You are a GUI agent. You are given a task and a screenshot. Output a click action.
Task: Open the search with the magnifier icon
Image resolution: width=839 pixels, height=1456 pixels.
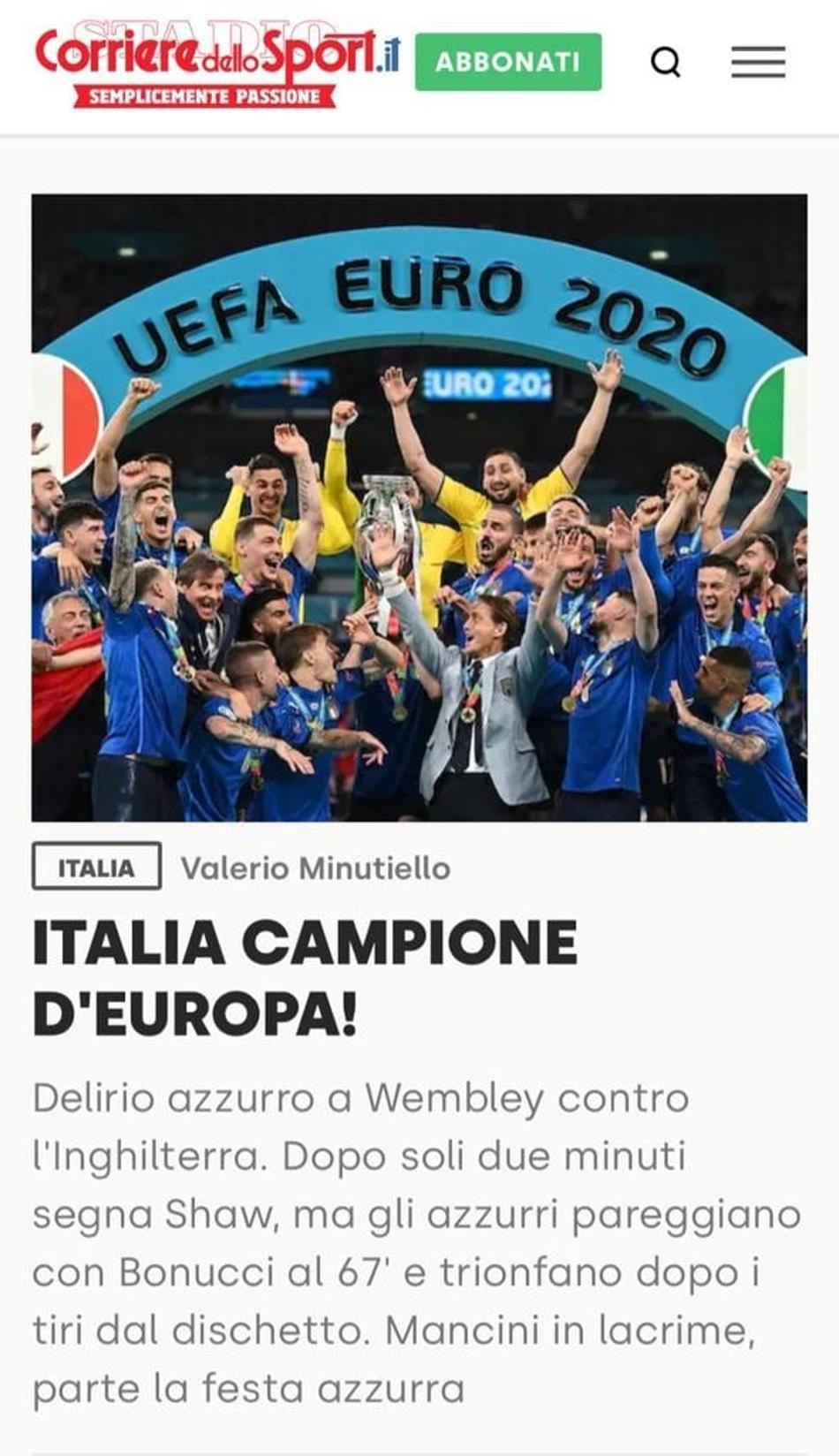pos(667,62)
